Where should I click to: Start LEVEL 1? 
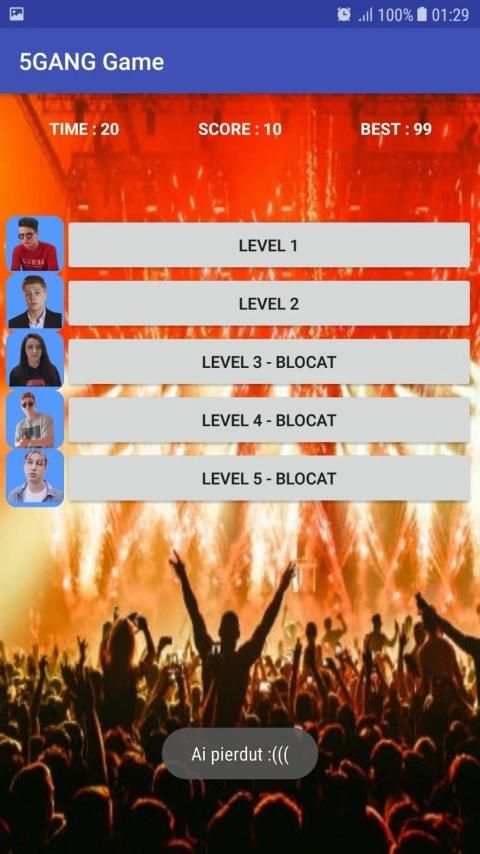pos(269,245)
